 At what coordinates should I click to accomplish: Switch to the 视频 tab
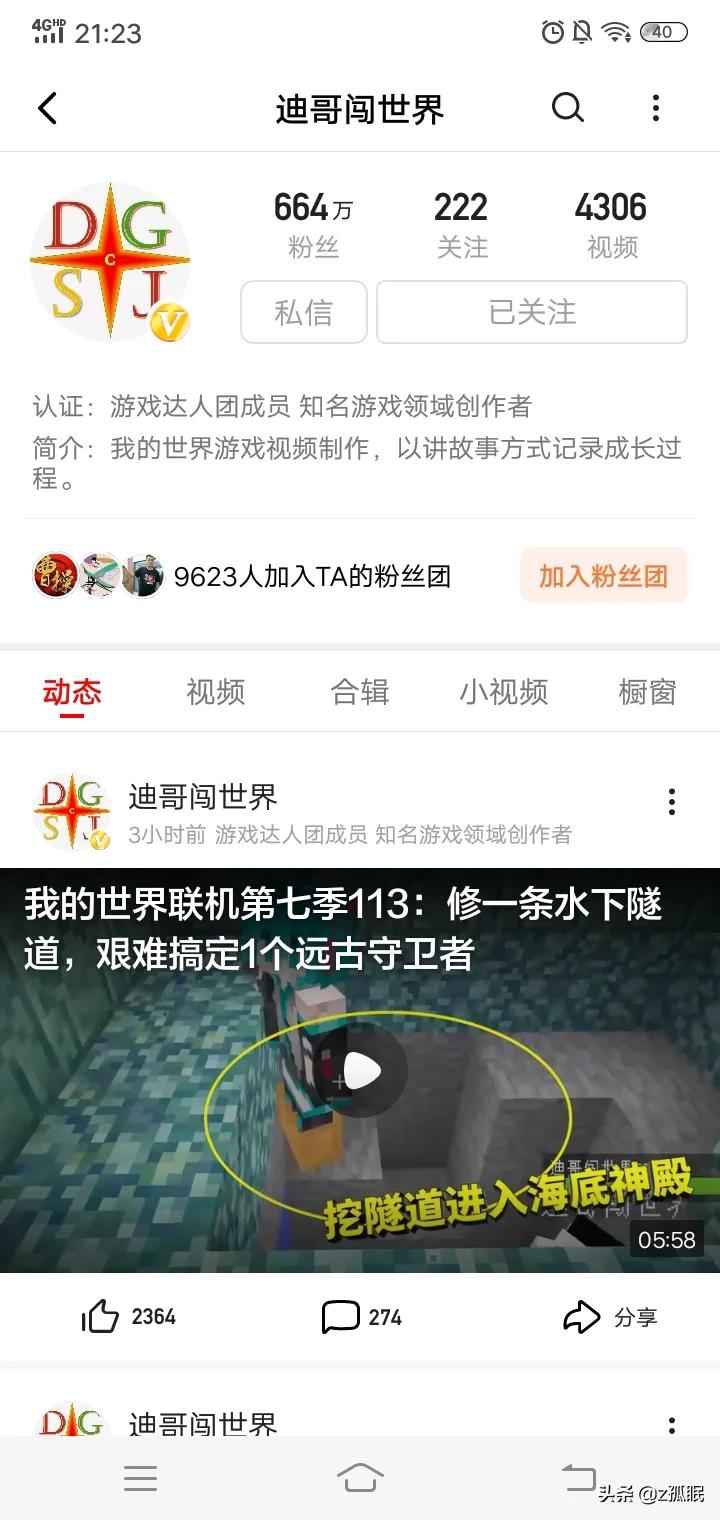point(215,692)
